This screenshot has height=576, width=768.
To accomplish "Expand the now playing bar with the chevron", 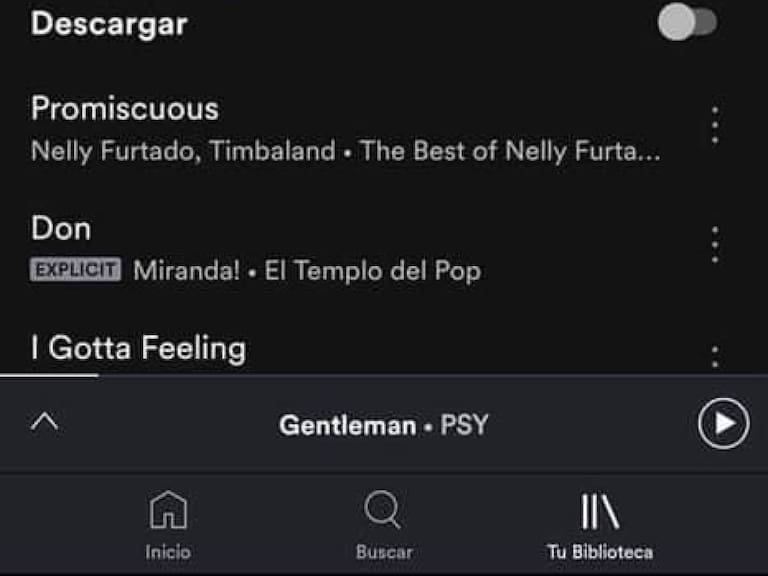I will pos(45,423).
